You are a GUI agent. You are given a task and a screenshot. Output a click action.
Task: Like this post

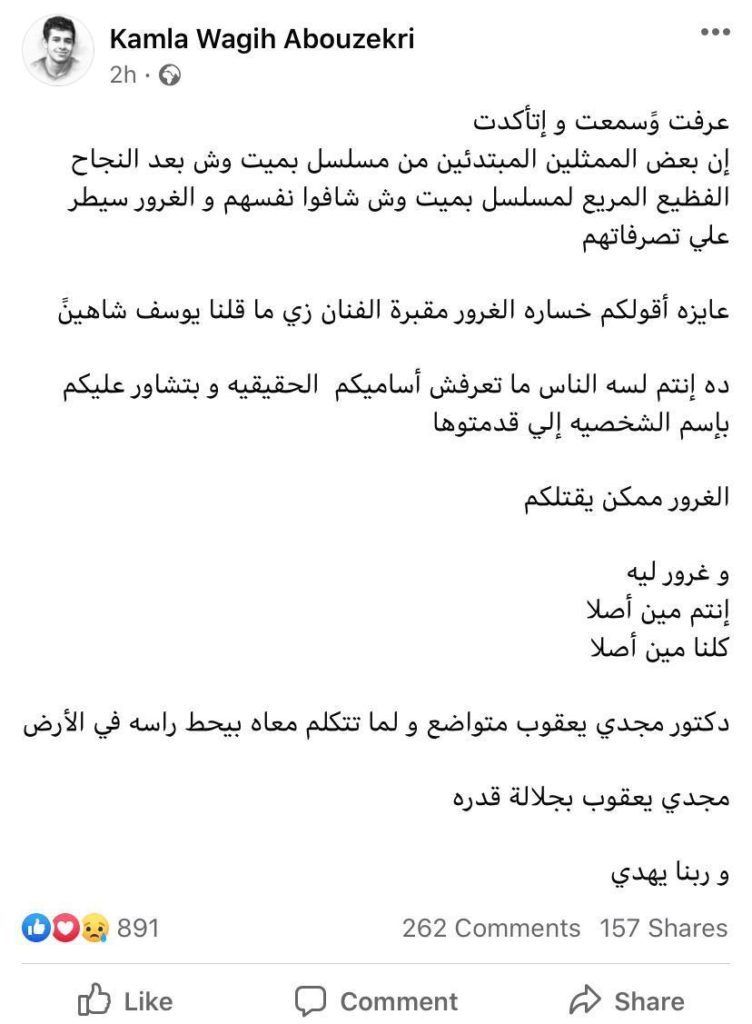125,1000
